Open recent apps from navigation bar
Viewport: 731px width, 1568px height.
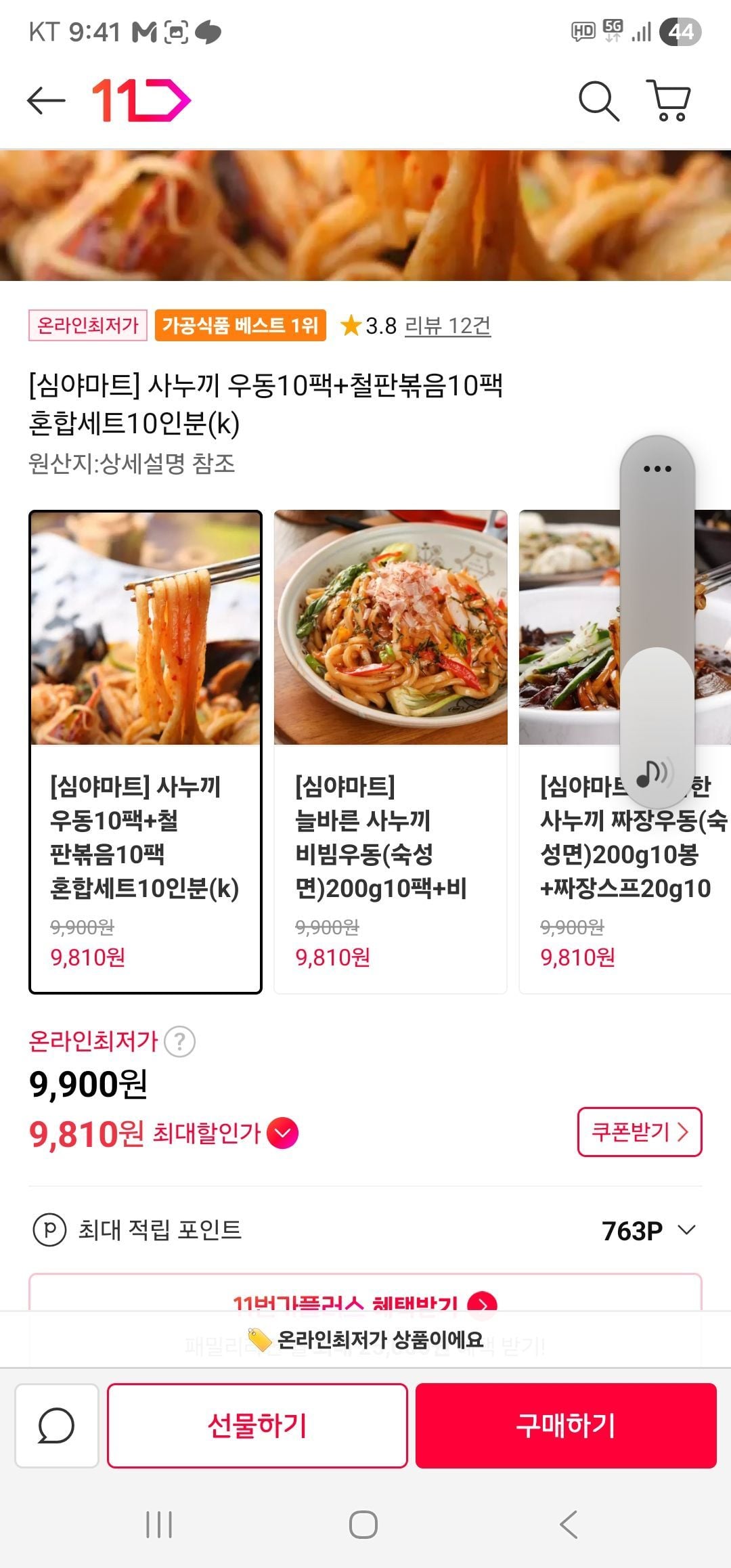tap(160, 1525)
